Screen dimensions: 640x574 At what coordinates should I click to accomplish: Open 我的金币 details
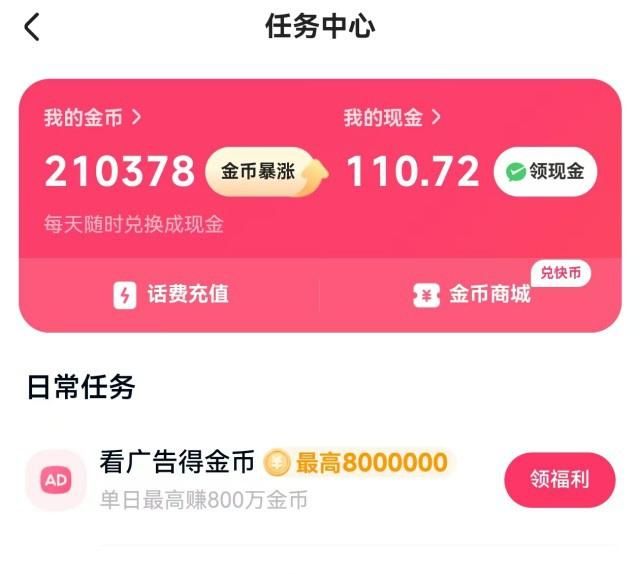pyautogui.click(x=92, y=118)
